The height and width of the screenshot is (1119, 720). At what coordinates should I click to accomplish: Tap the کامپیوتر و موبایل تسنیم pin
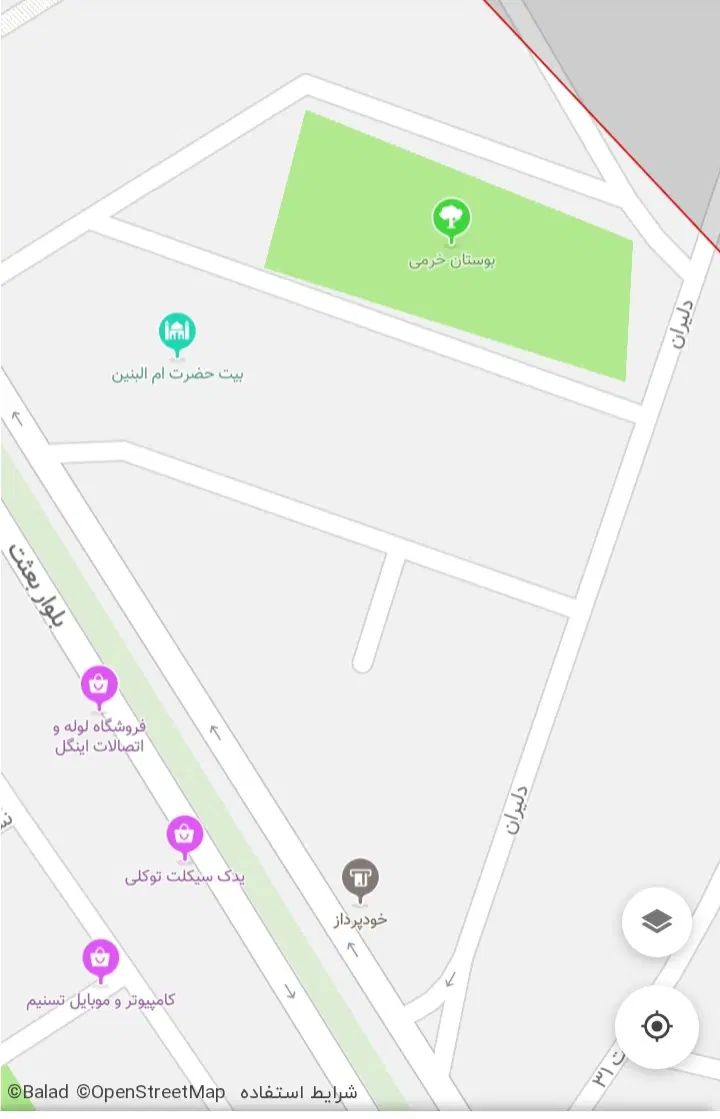(100, 959)
